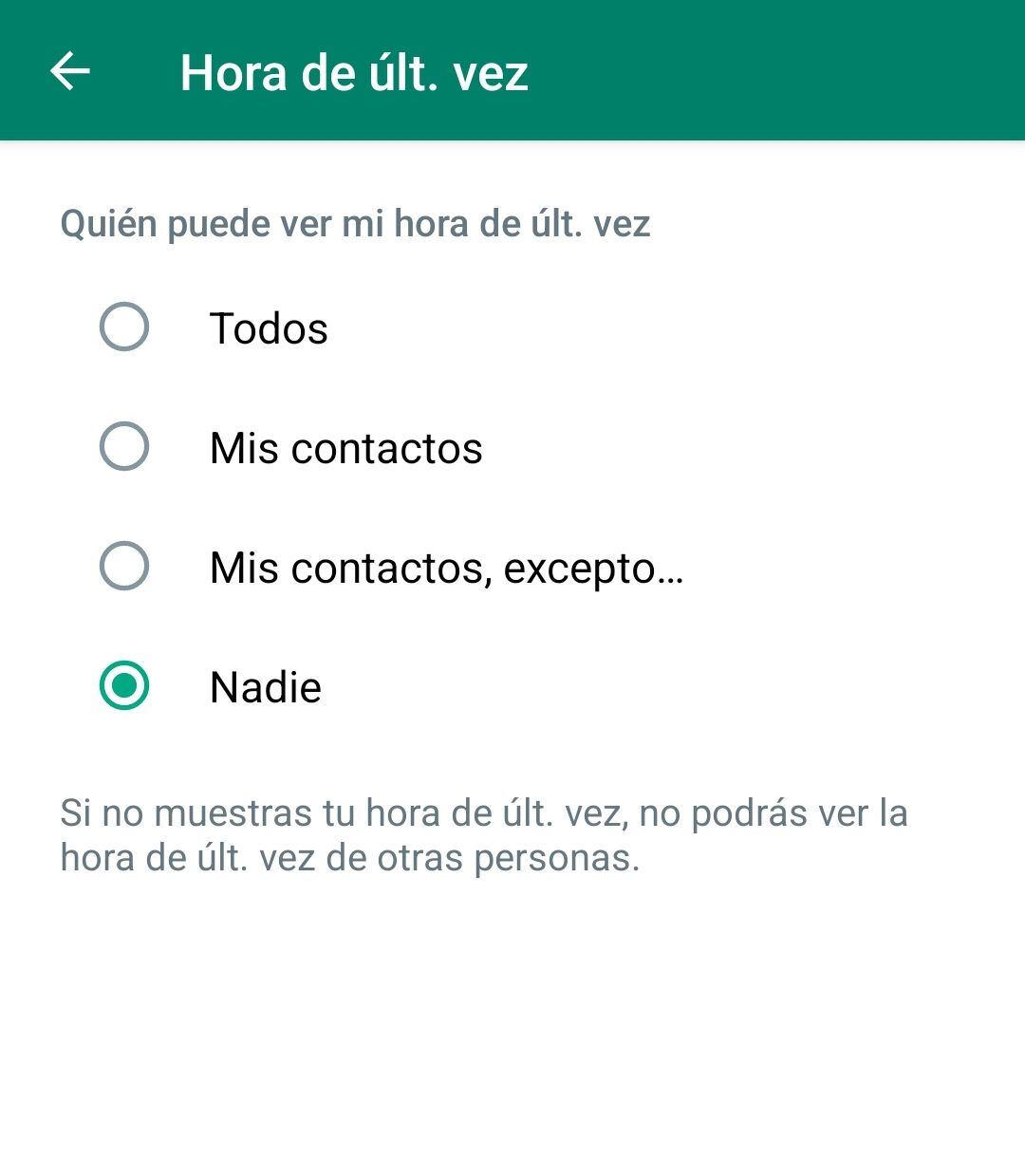Pick Mis contactos, excepto… option

click(124, 567)
